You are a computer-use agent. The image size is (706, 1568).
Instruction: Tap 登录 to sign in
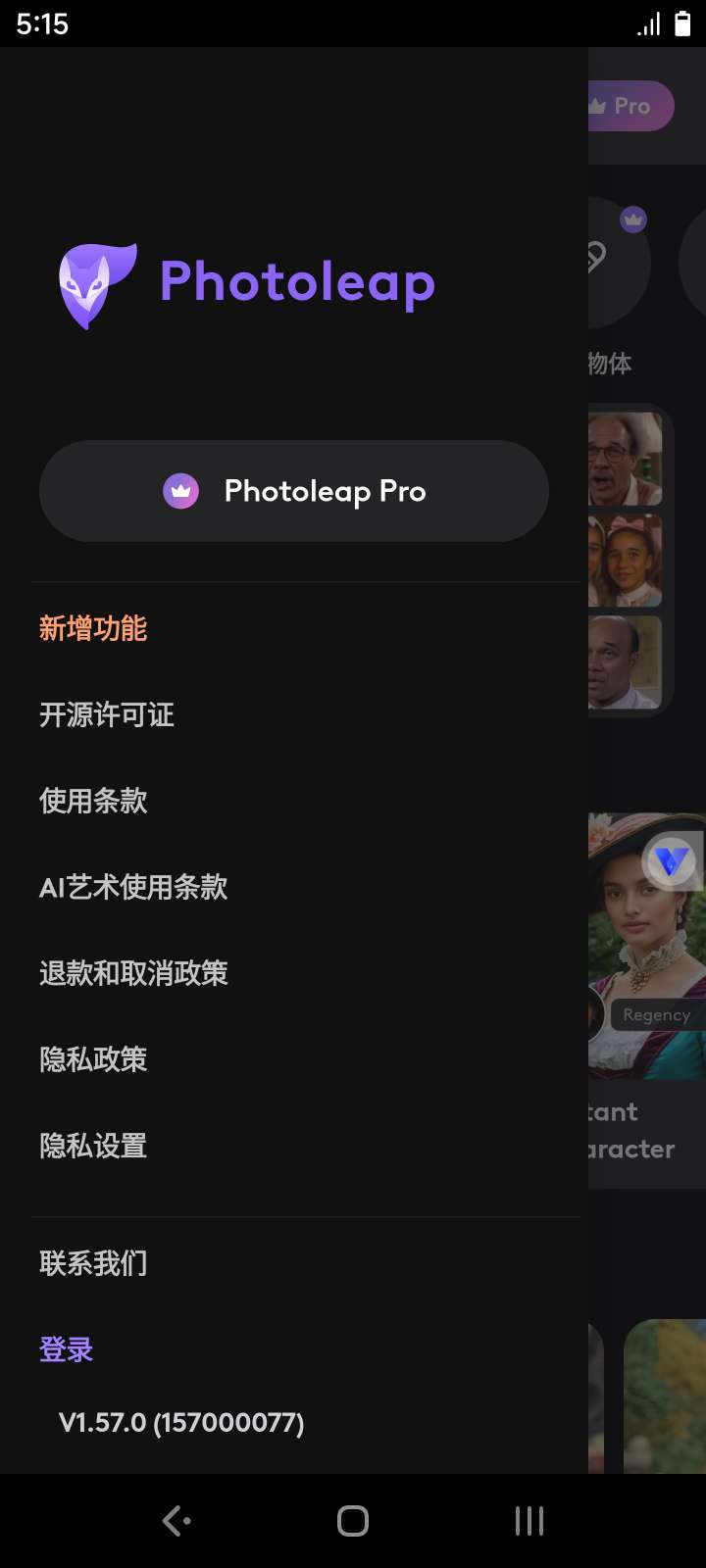click(67, 1349)
